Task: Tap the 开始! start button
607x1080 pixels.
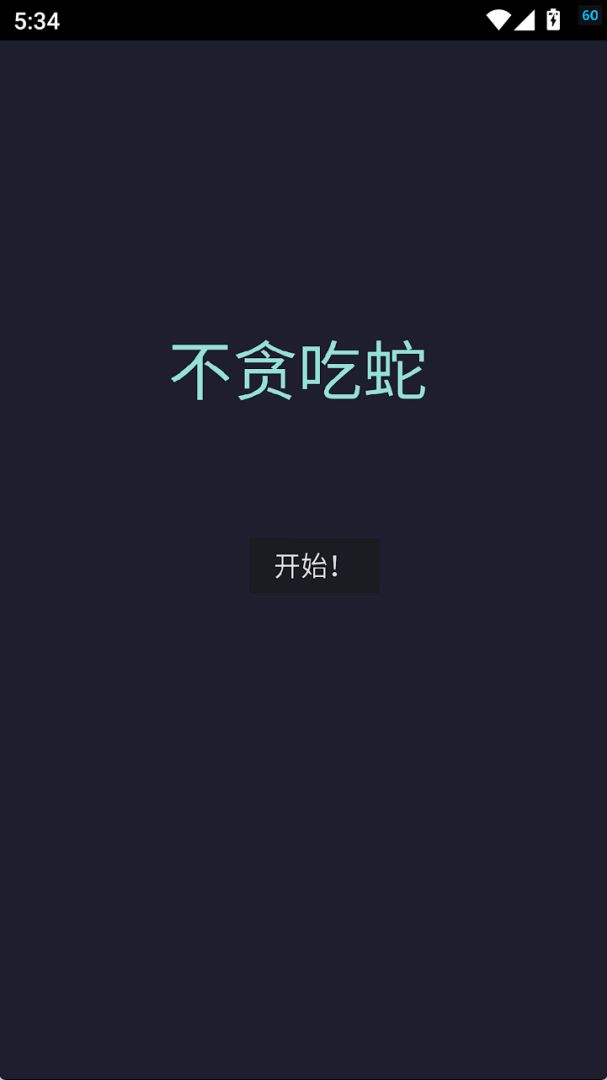Action: tap(313, 566)
